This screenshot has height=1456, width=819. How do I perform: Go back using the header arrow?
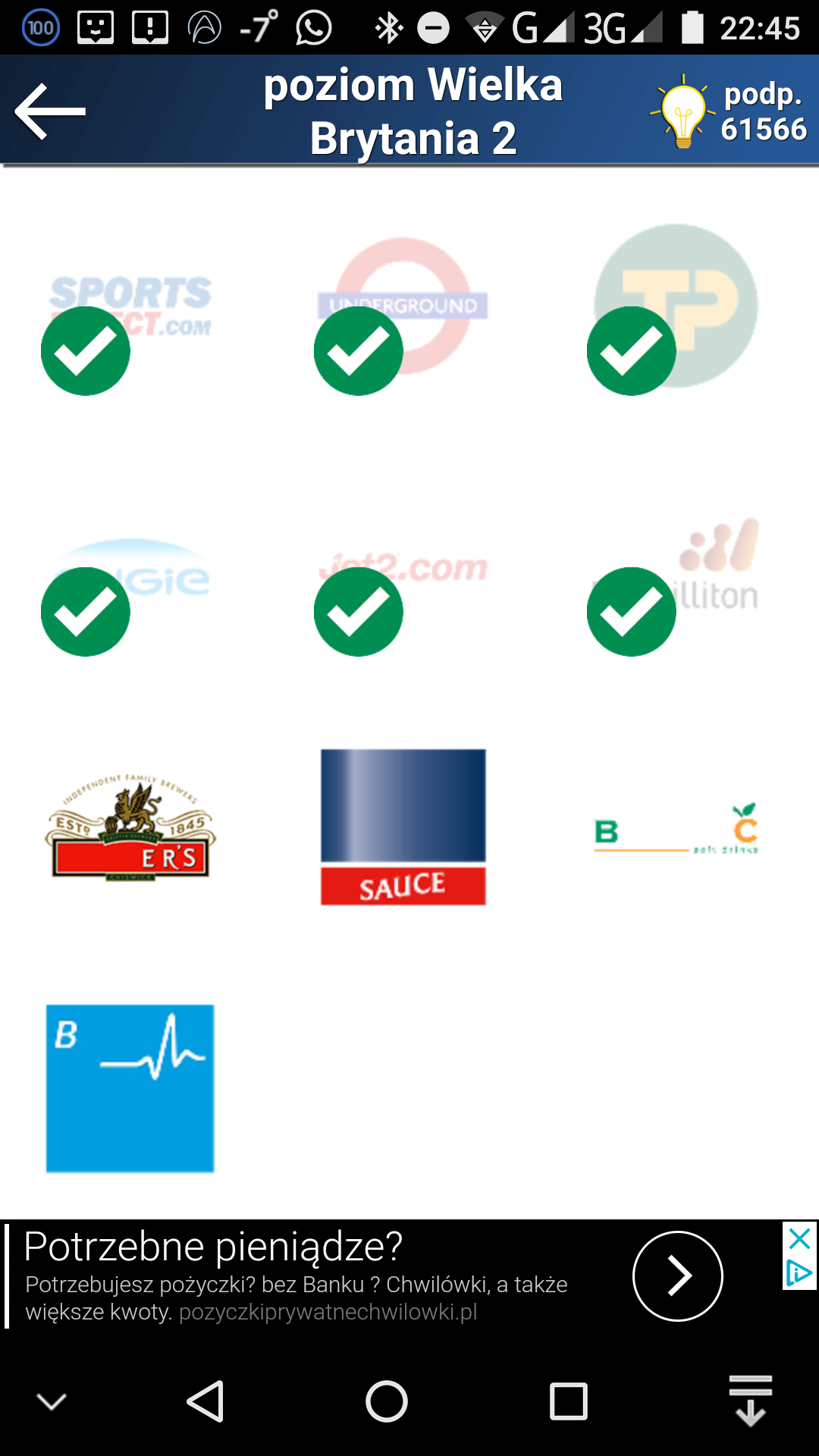[50, 111]
